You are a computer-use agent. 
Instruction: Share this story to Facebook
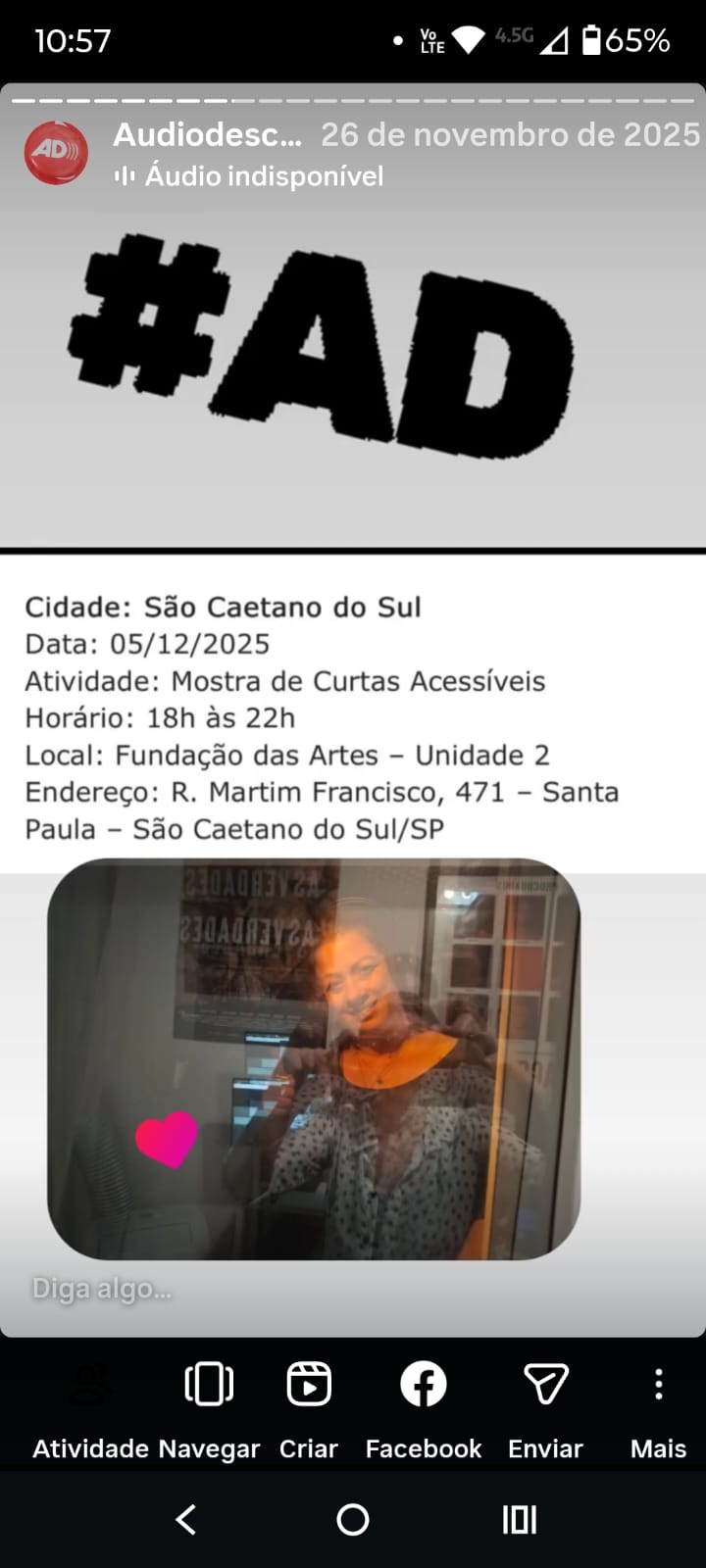click(424, 1411)
